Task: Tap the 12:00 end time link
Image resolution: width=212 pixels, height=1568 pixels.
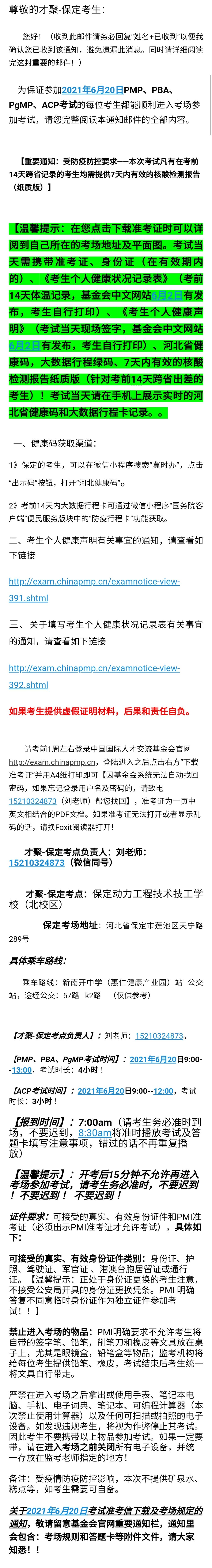Action: coord(163,1091)
